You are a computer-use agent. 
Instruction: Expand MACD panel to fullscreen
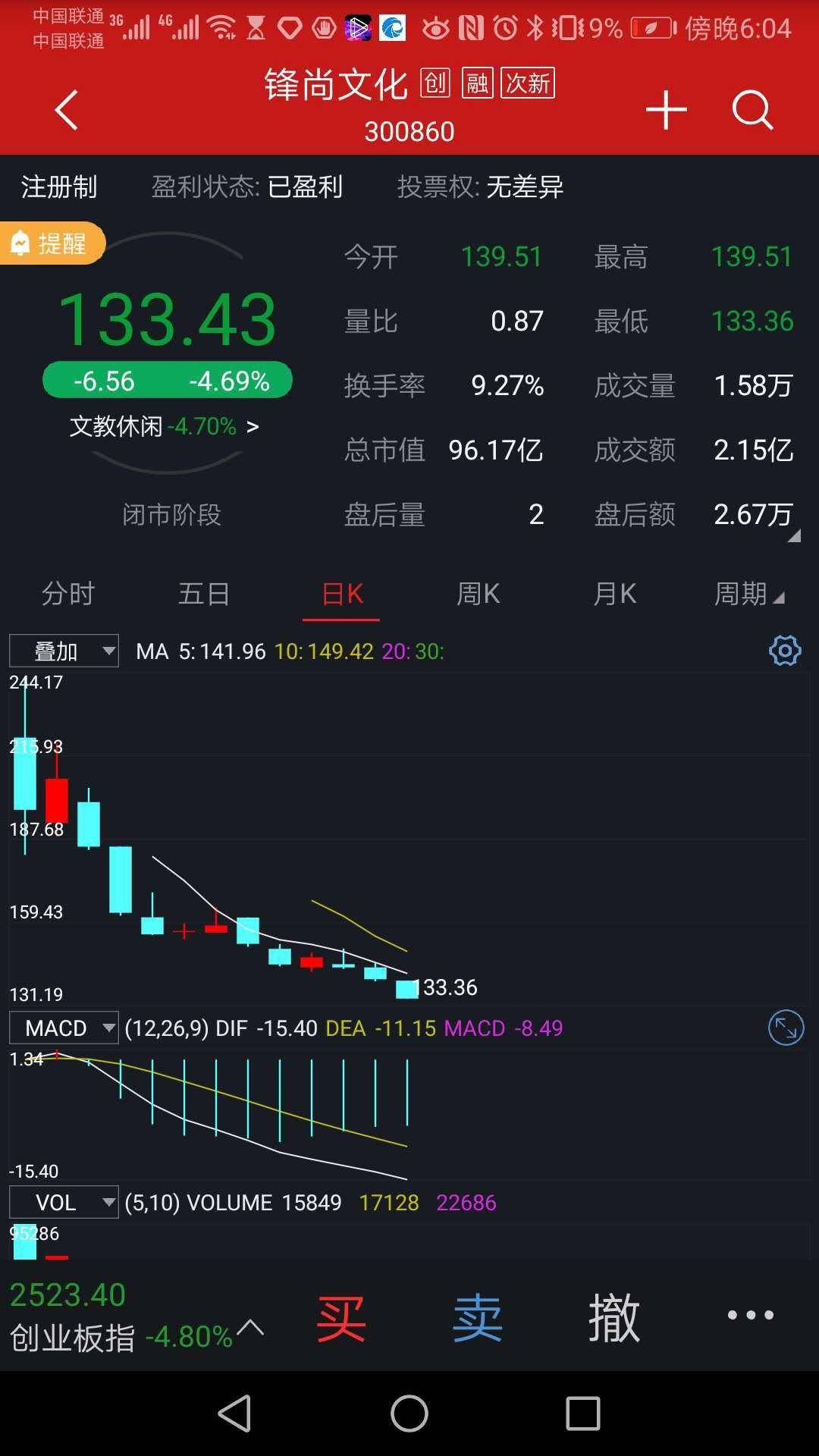click(786, 1027)
